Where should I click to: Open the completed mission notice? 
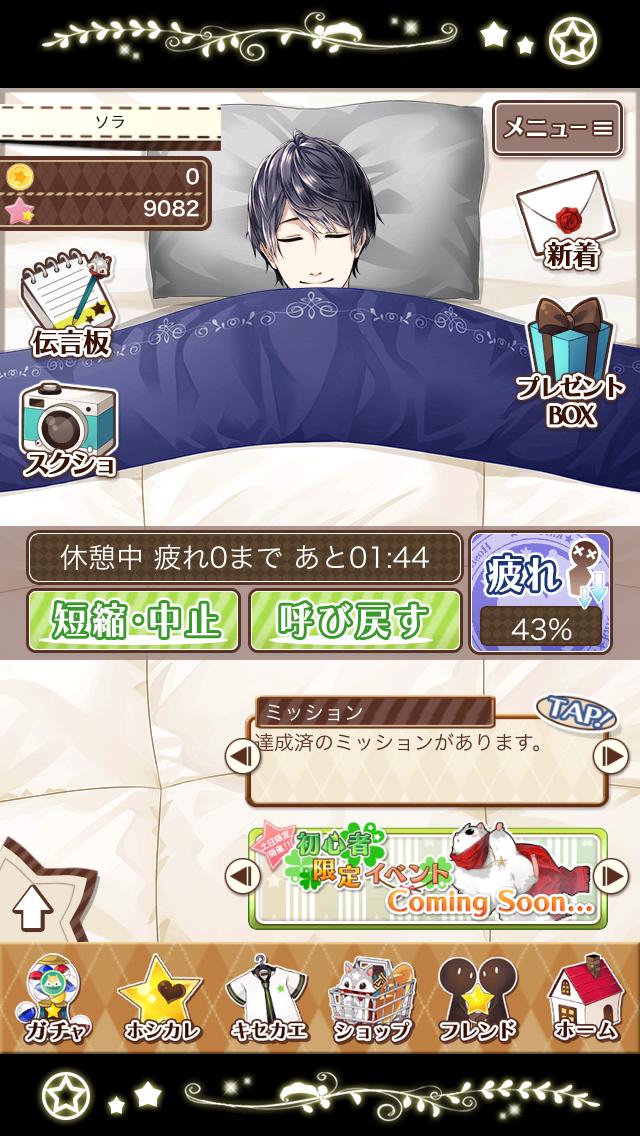[x=425, y=760]
